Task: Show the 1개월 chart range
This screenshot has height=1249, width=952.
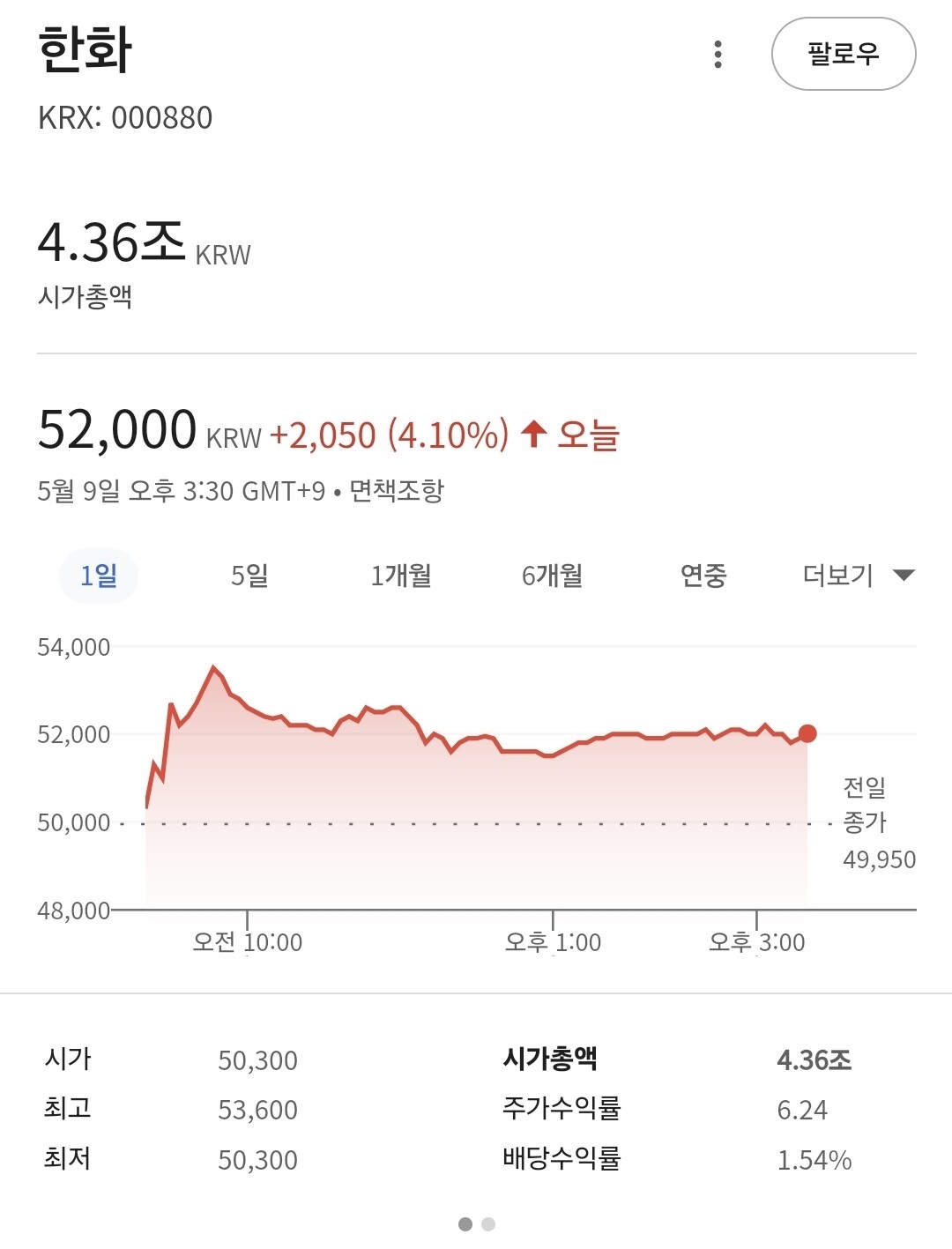Action: (401, 576)
